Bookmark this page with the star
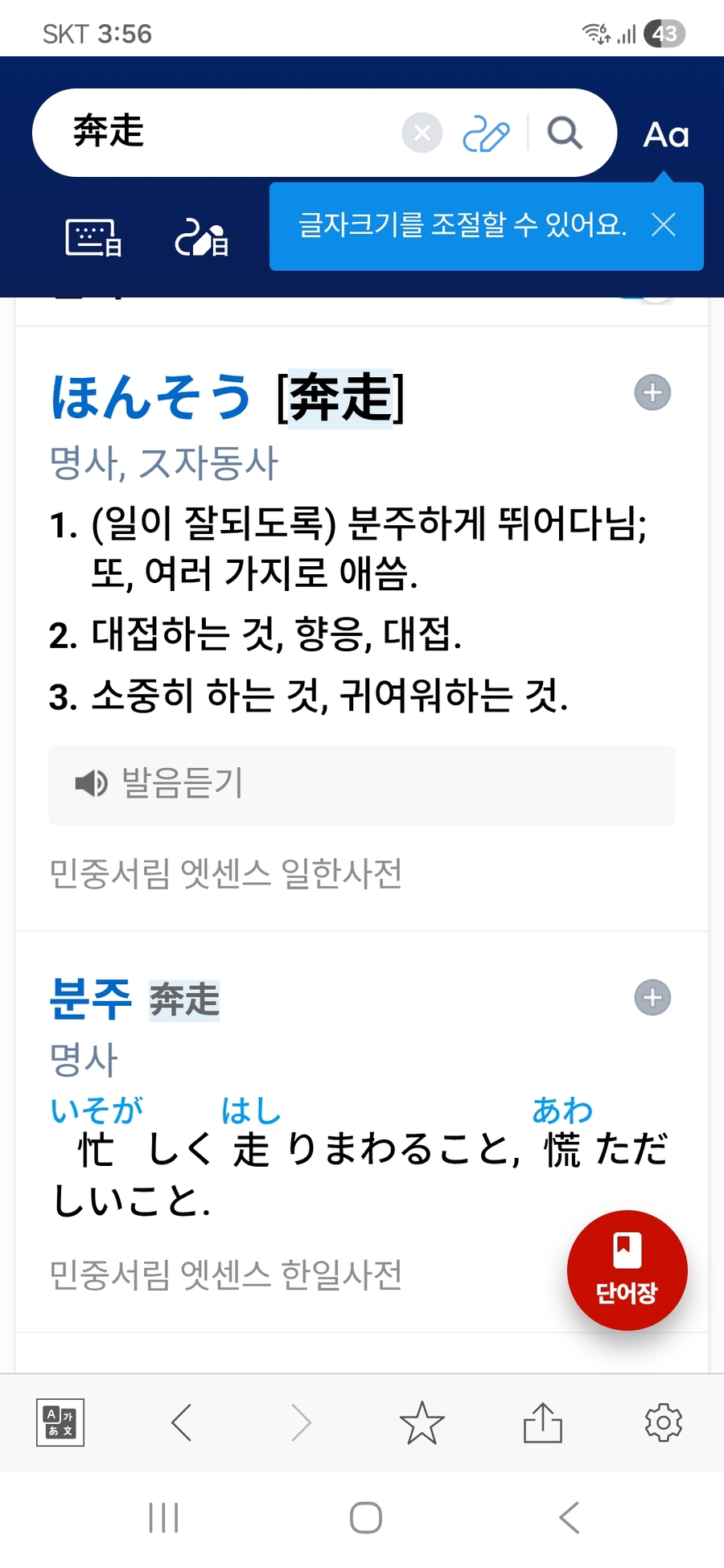 tap(422, 1422)
